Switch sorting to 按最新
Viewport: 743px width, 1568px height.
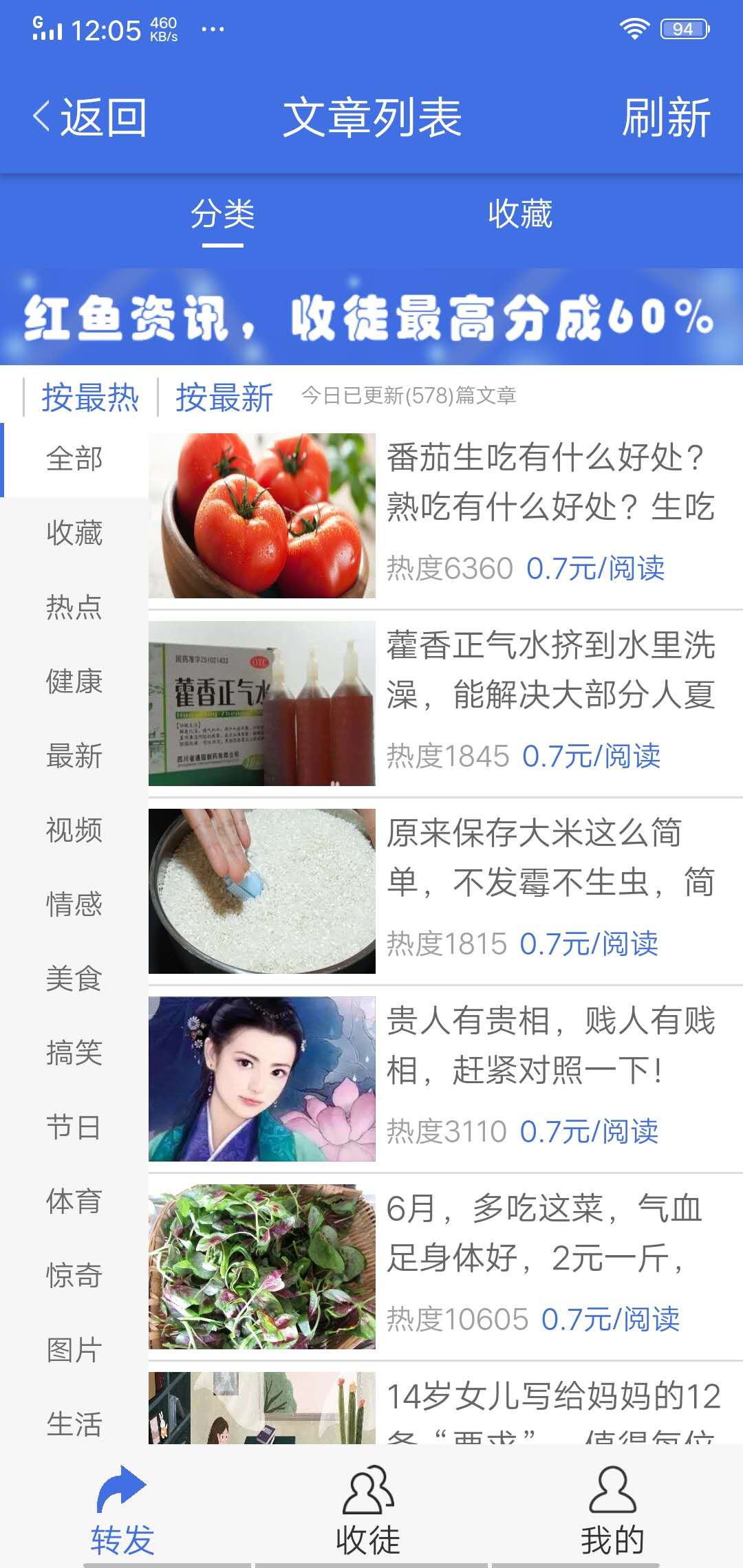[224, 398]
